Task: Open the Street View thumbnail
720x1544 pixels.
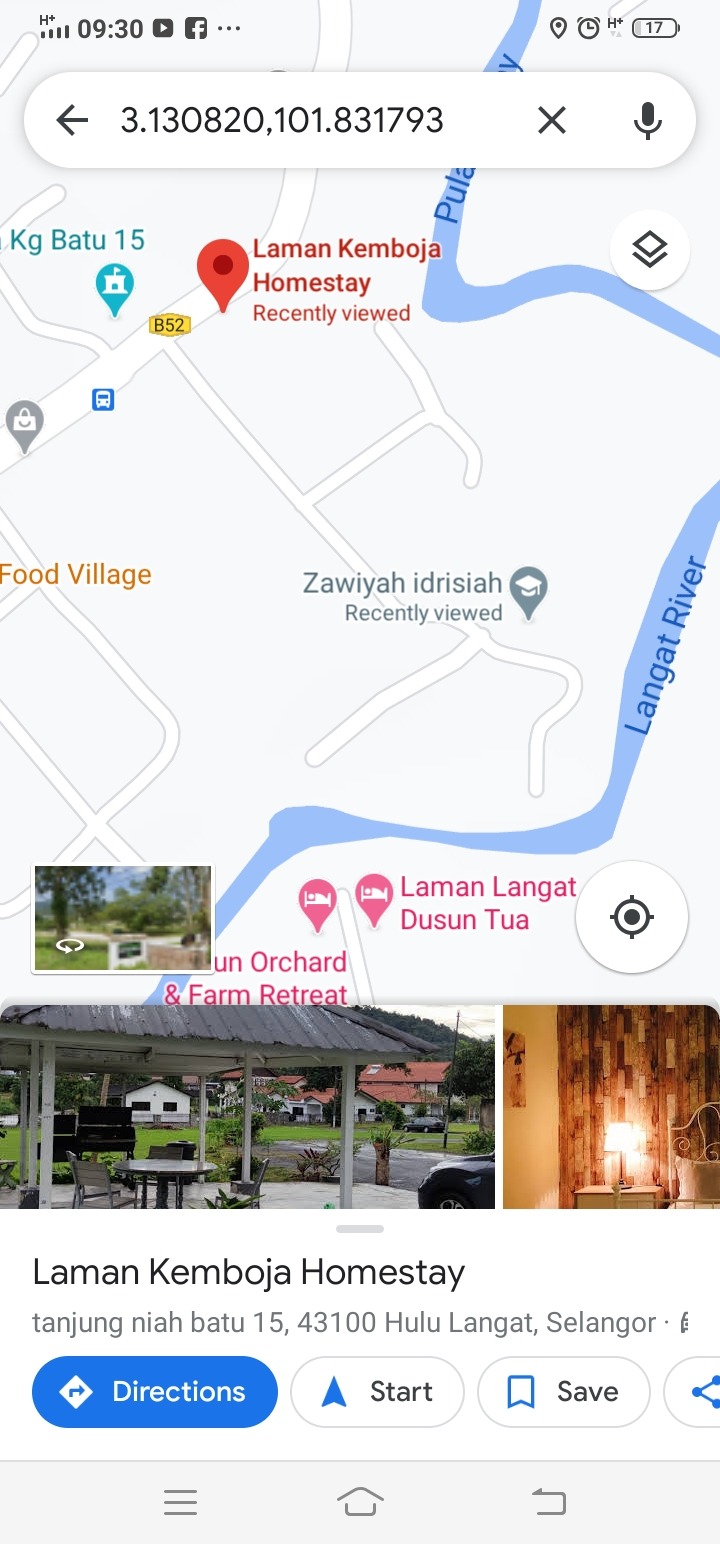Action: click(123, 918)
